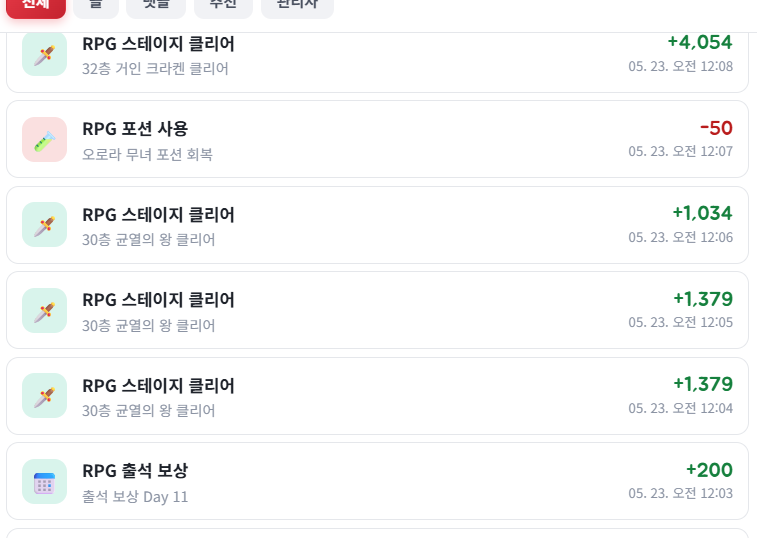Open the +1,034 스테이지 클리어 entry
The height and width of the screenshot is (538, 757).
click(x=377, y=225)
